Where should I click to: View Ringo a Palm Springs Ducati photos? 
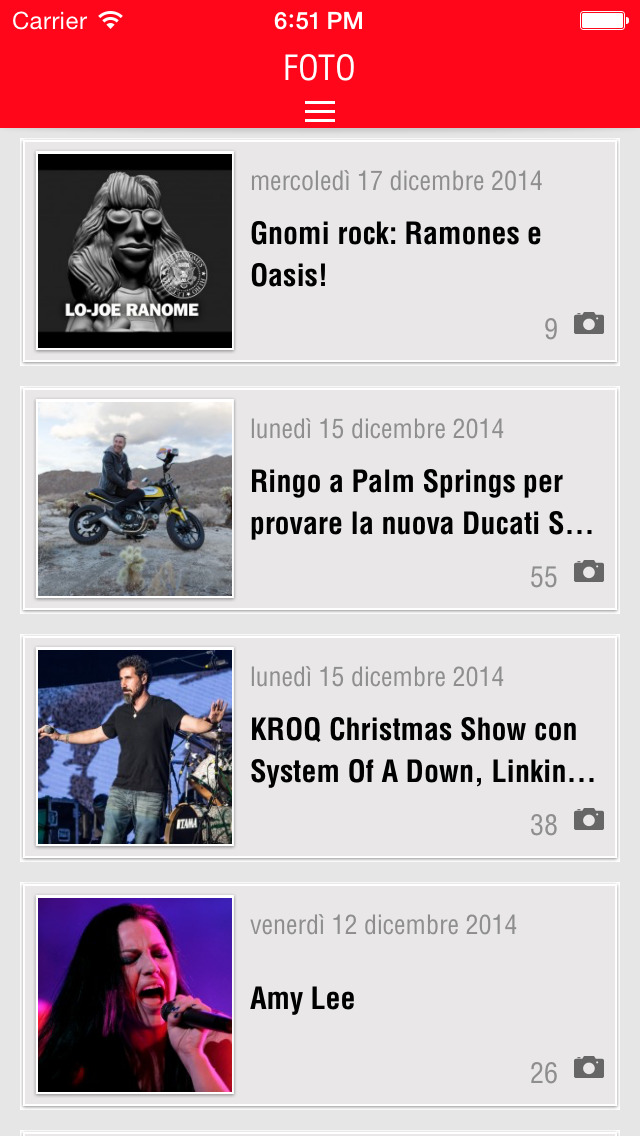[x=422, y=502]
